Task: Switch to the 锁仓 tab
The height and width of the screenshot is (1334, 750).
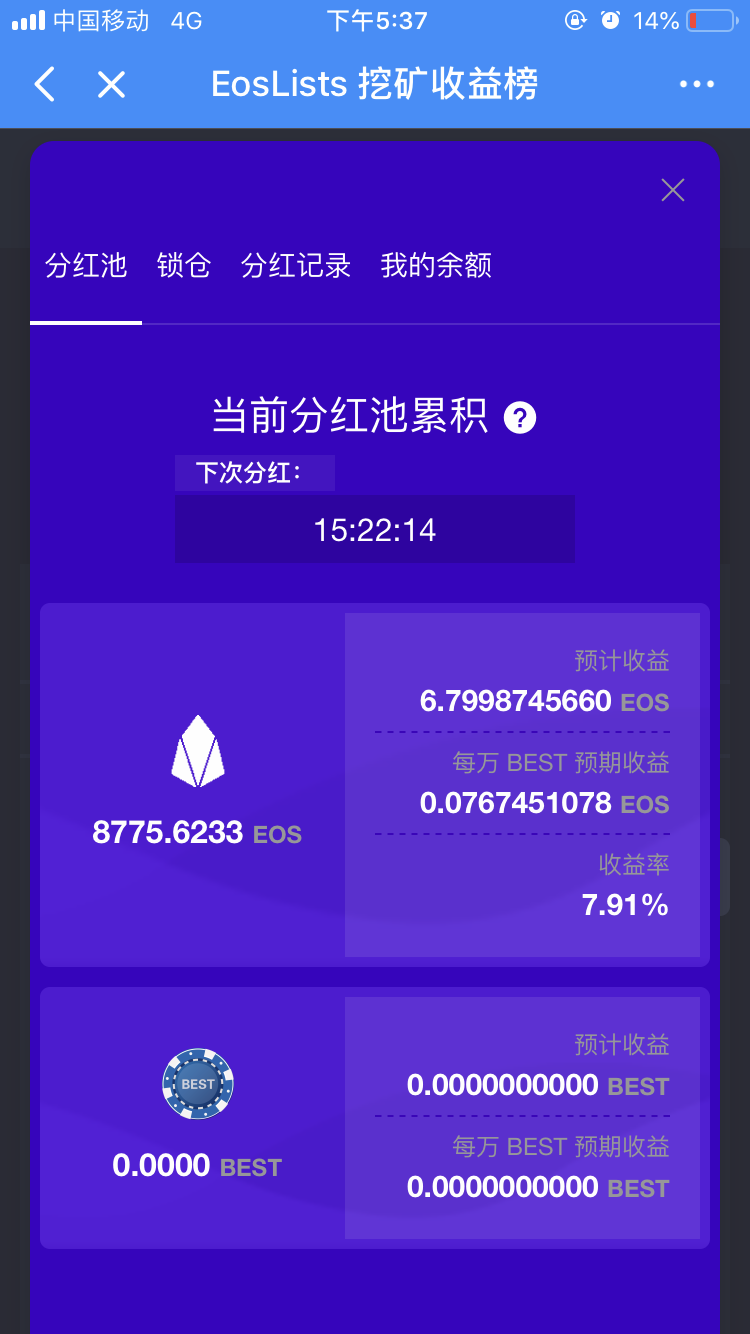Action: pyautogui.click(x=184, y=266)
